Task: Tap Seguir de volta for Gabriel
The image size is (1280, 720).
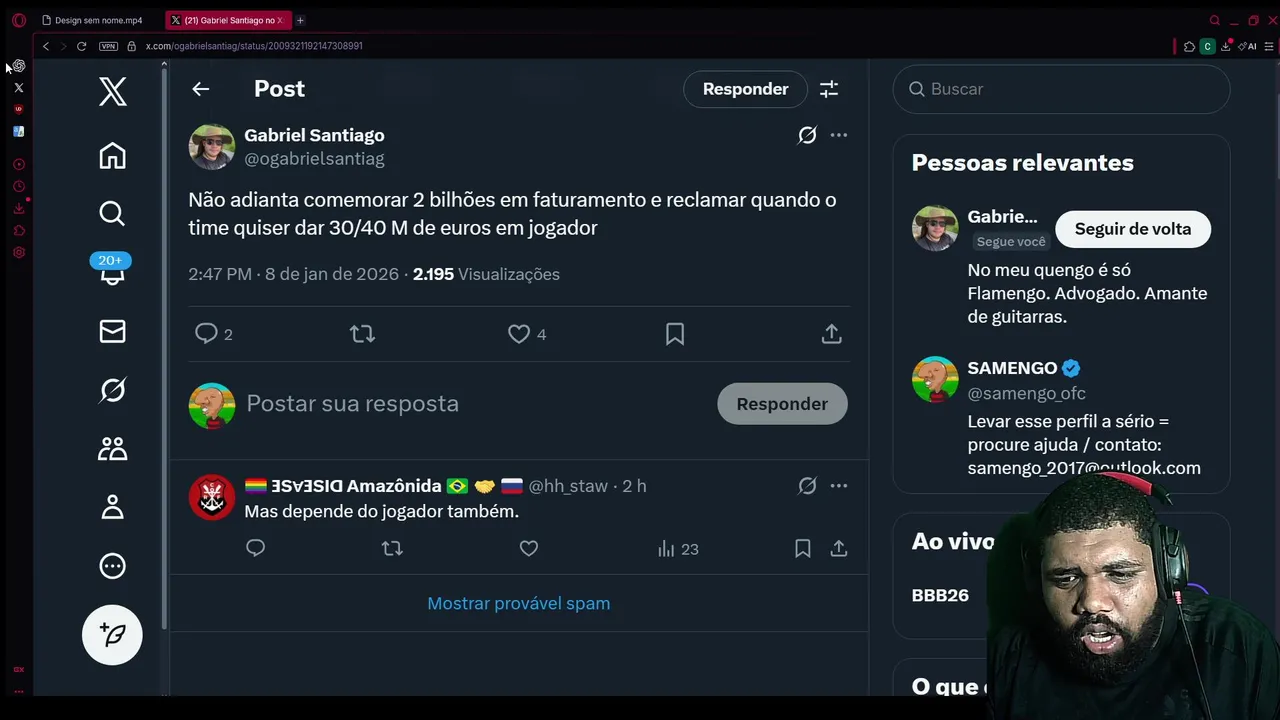Action: [x=1132, y=229]
